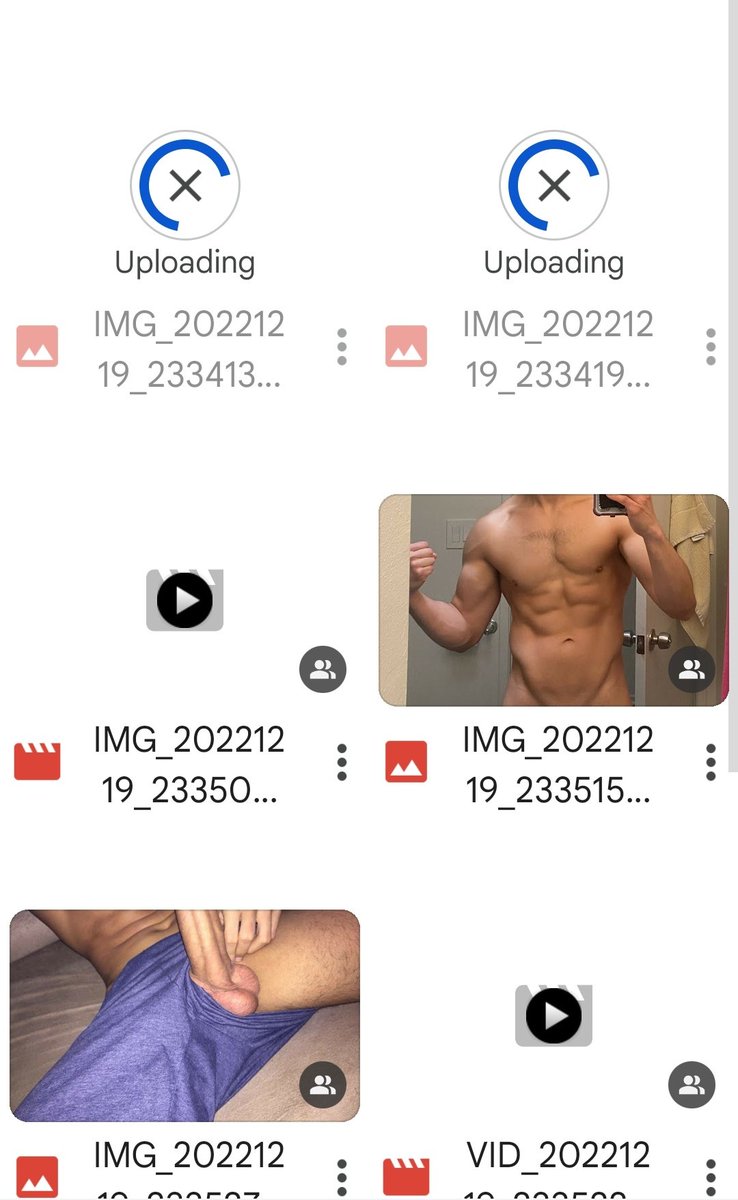Open the image file IMG_20221219_233515

pos(554,600)
